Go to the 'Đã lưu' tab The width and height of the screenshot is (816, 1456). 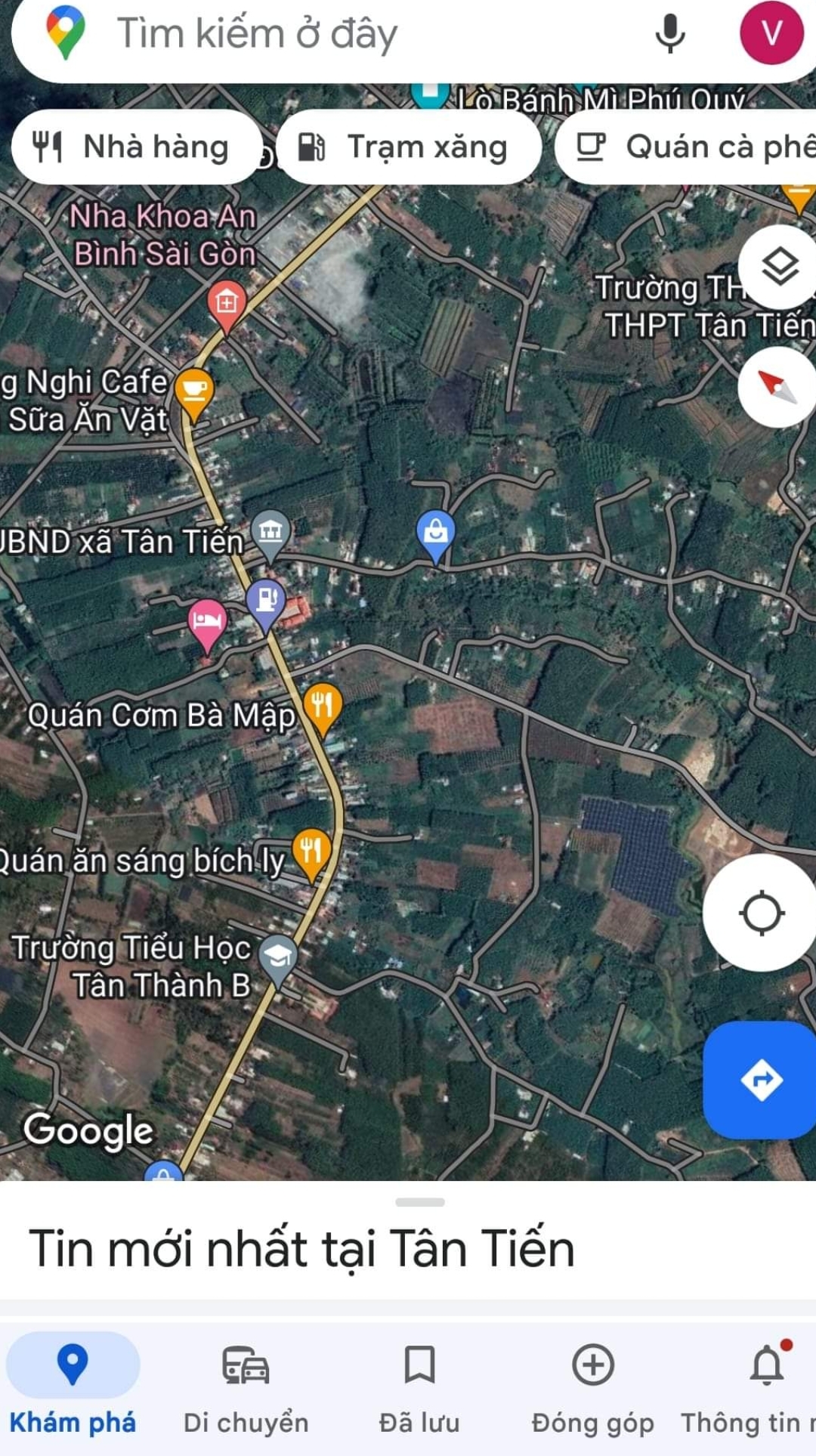pyautogui.click(x=419, y=1390)
